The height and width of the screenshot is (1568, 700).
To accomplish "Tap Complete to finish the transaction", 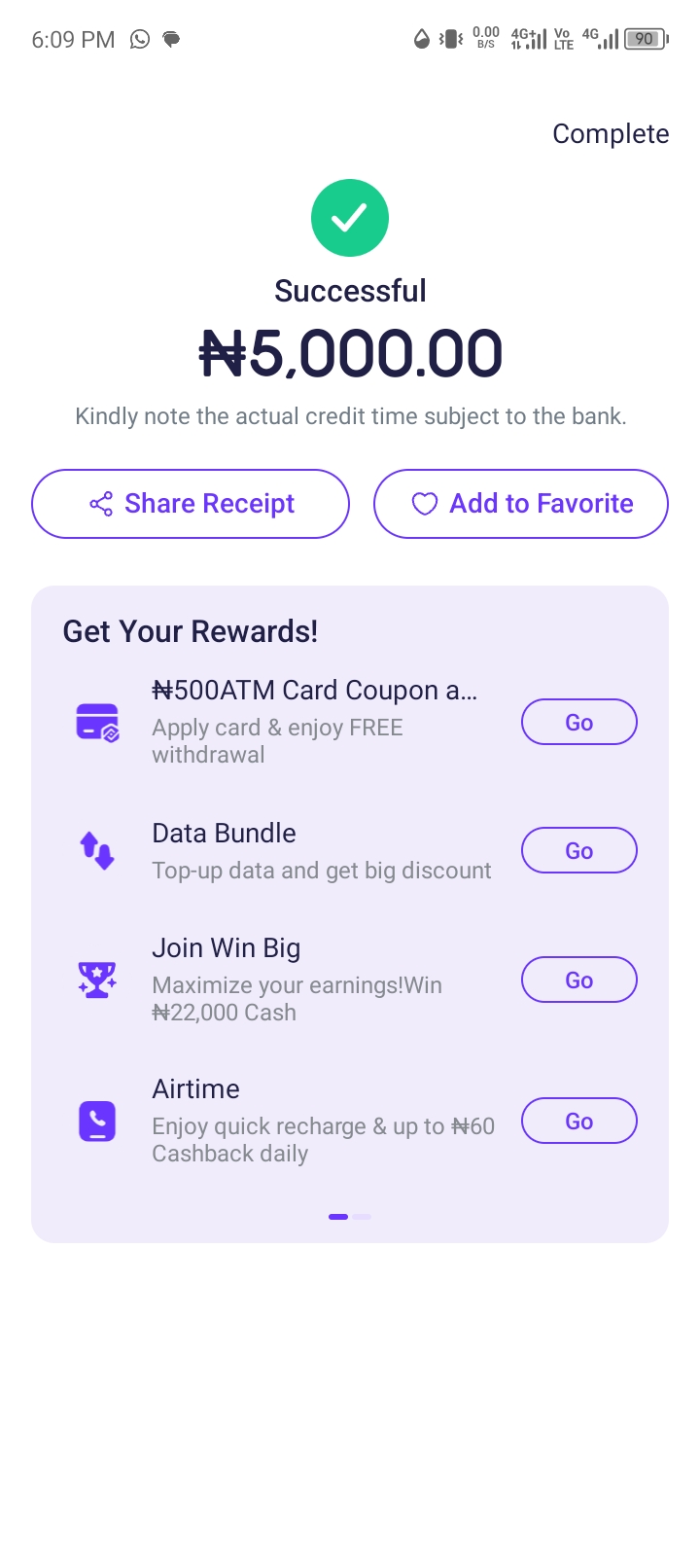I will pos(611,133).
